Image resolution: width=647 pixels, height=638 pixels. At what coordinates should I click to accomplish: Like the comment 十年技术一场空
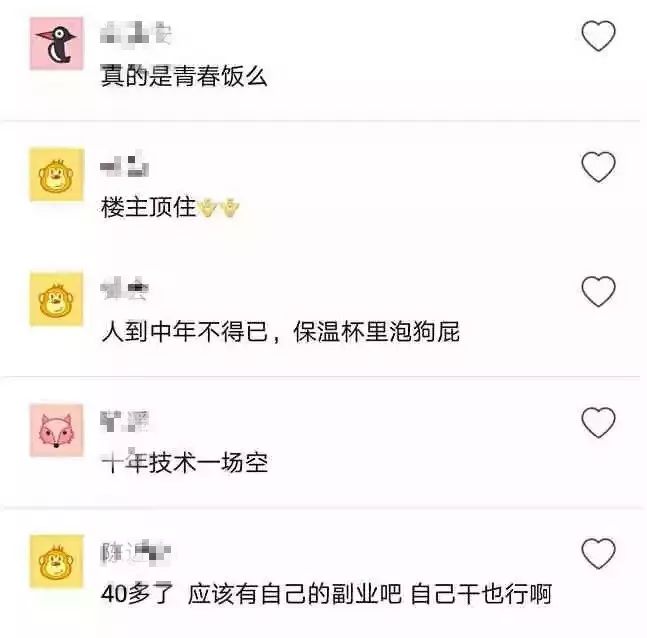pyautogui.click(x=598, y=423)
